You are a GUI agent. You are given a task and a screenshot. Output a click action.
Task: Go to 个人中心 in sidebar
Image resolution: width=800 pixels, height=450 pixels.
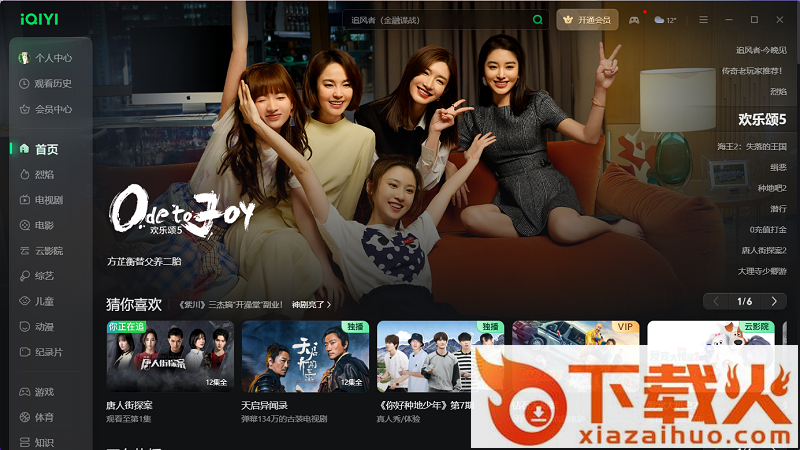pyautogui.click(x=52, y=58)
